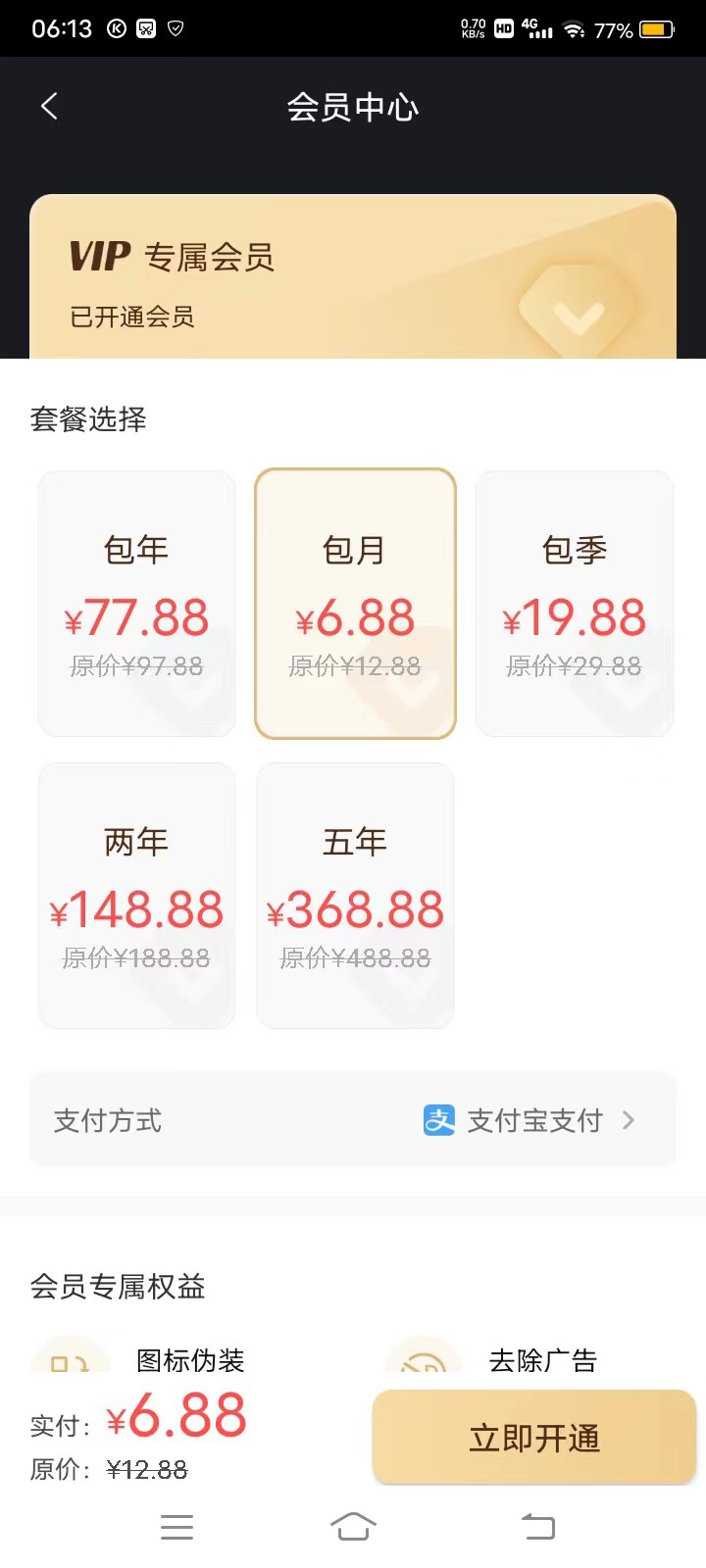Open the 支付宝支付 payment option
This screenshot has width=706, height=1568.
click(x=532, y=1121)
